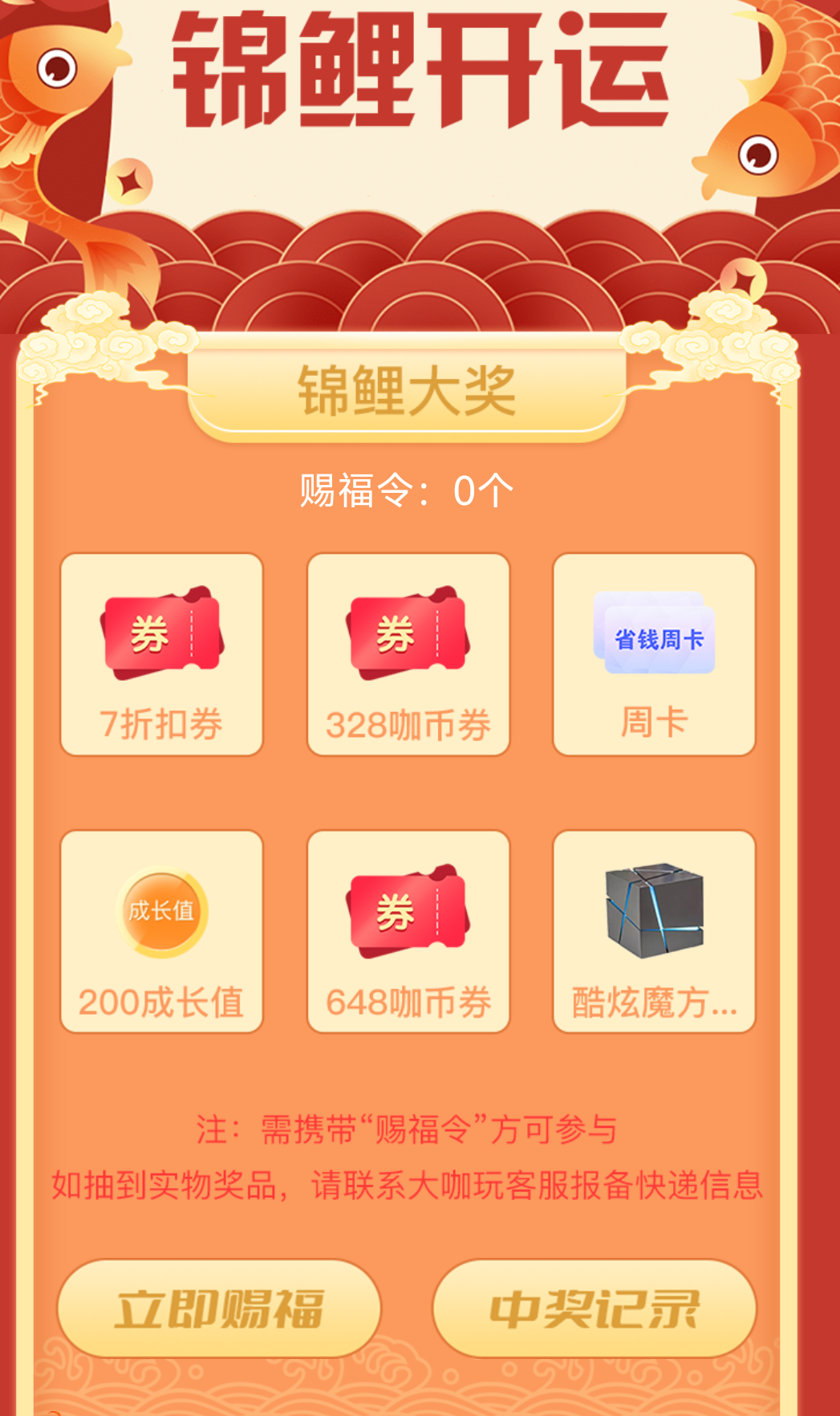Open the 酷炫魔方 prize tile

coord(654,931)
